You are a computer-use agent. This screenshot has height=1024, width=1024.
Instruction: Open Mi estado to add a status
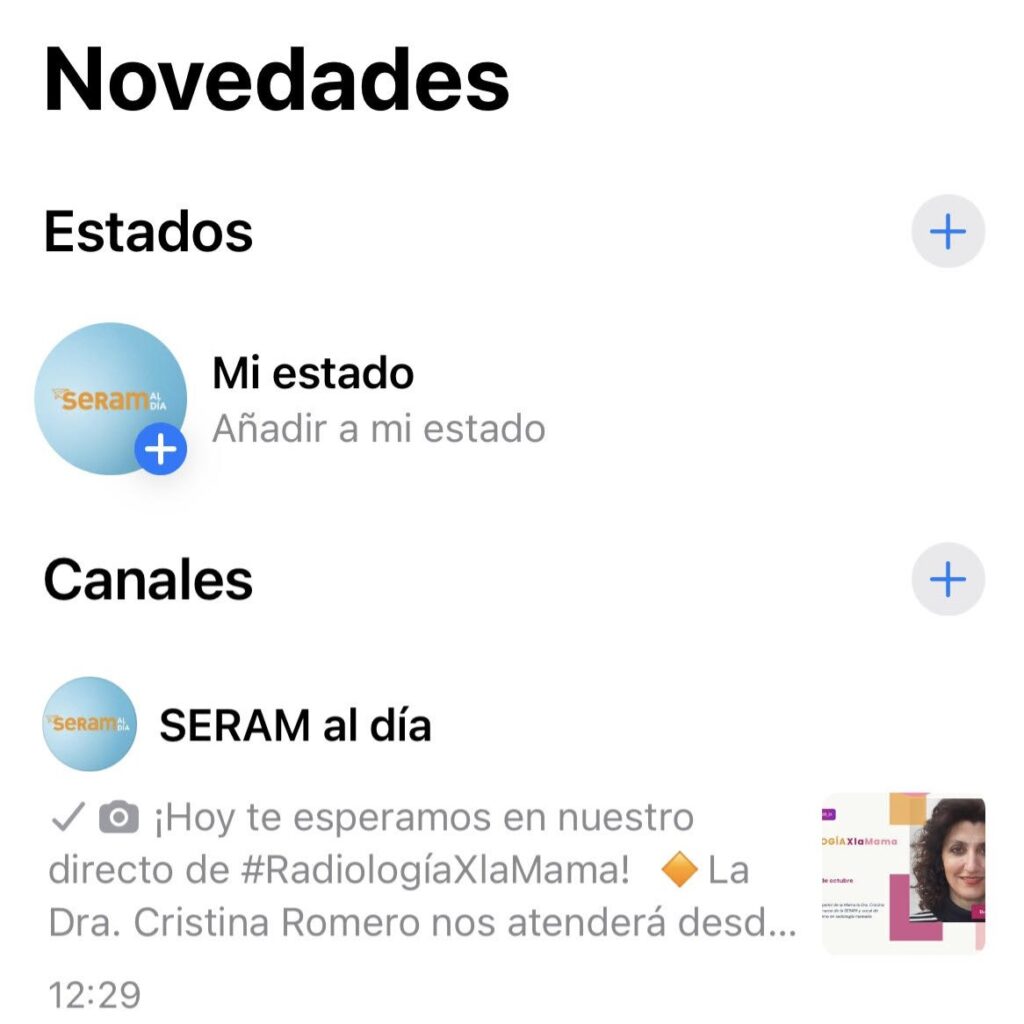coord(312,399)
